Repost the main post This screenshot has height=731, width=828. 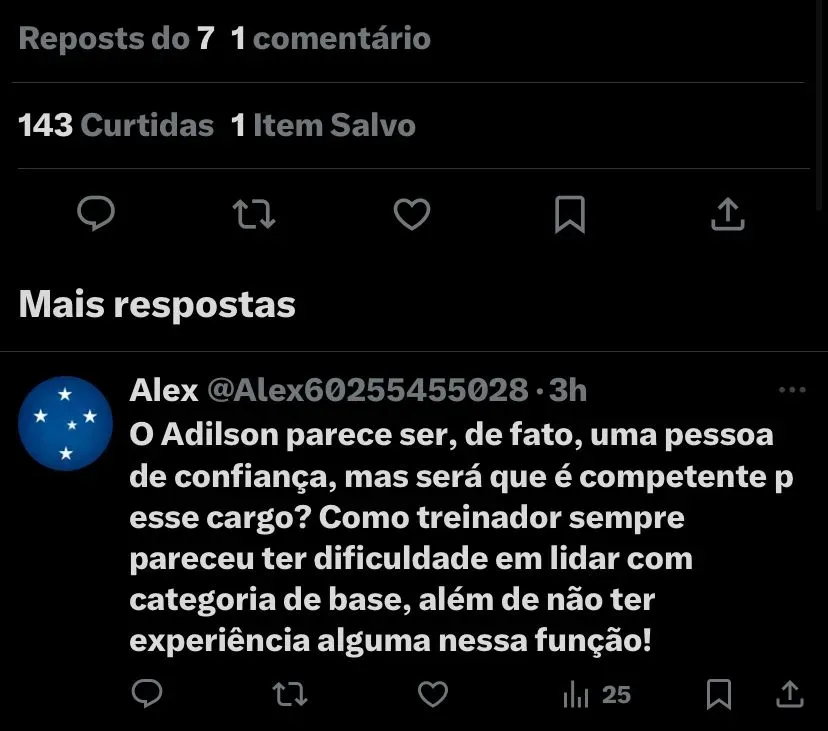pos(254,214)
